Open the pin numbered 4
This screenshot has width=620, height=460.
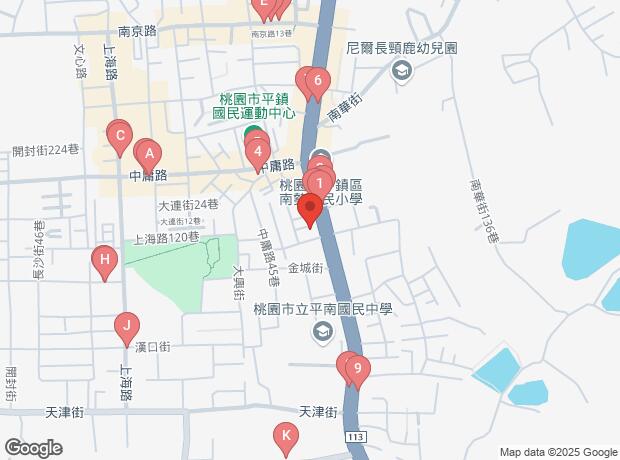(x=258, y=155)
